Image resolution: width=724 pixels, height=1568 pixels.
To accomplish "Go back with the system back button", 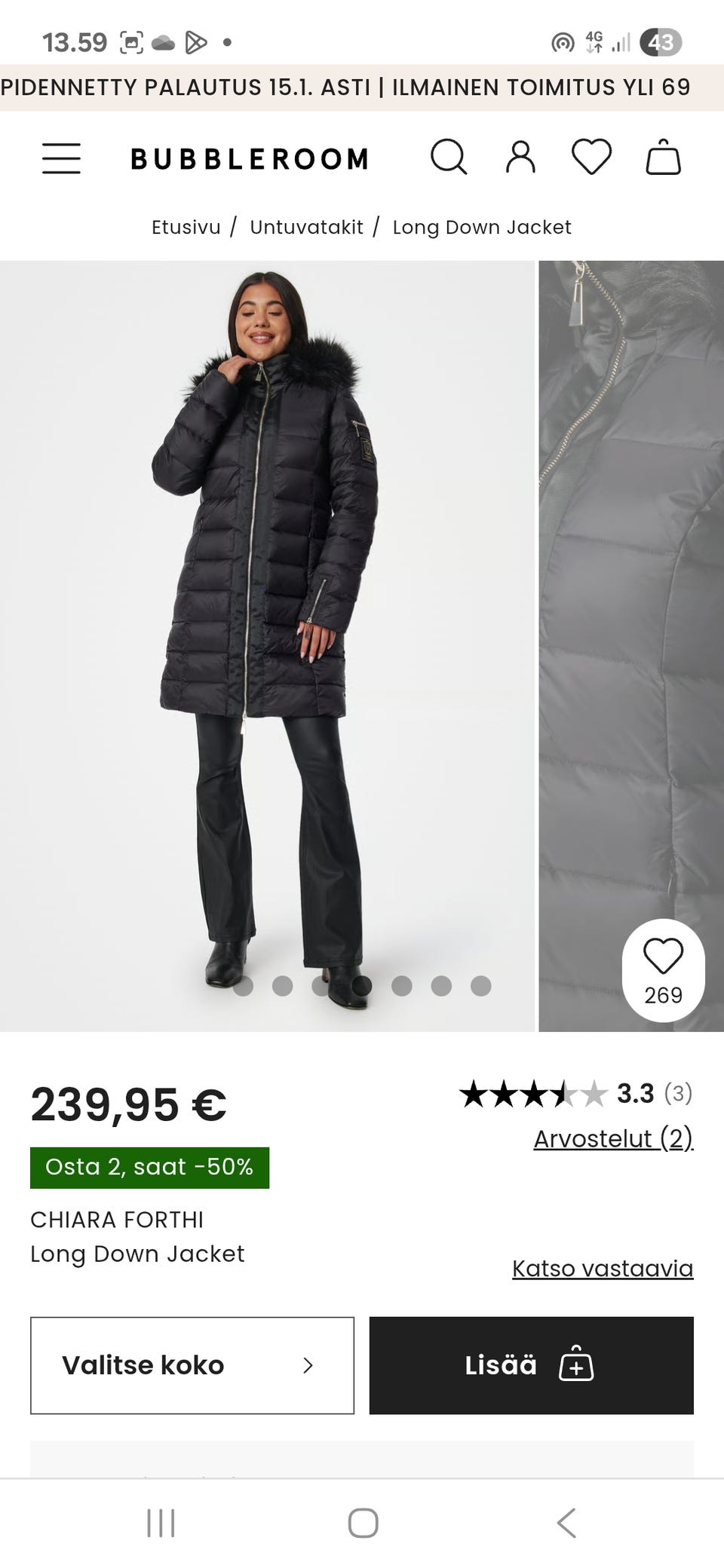I will [566, 1523].
